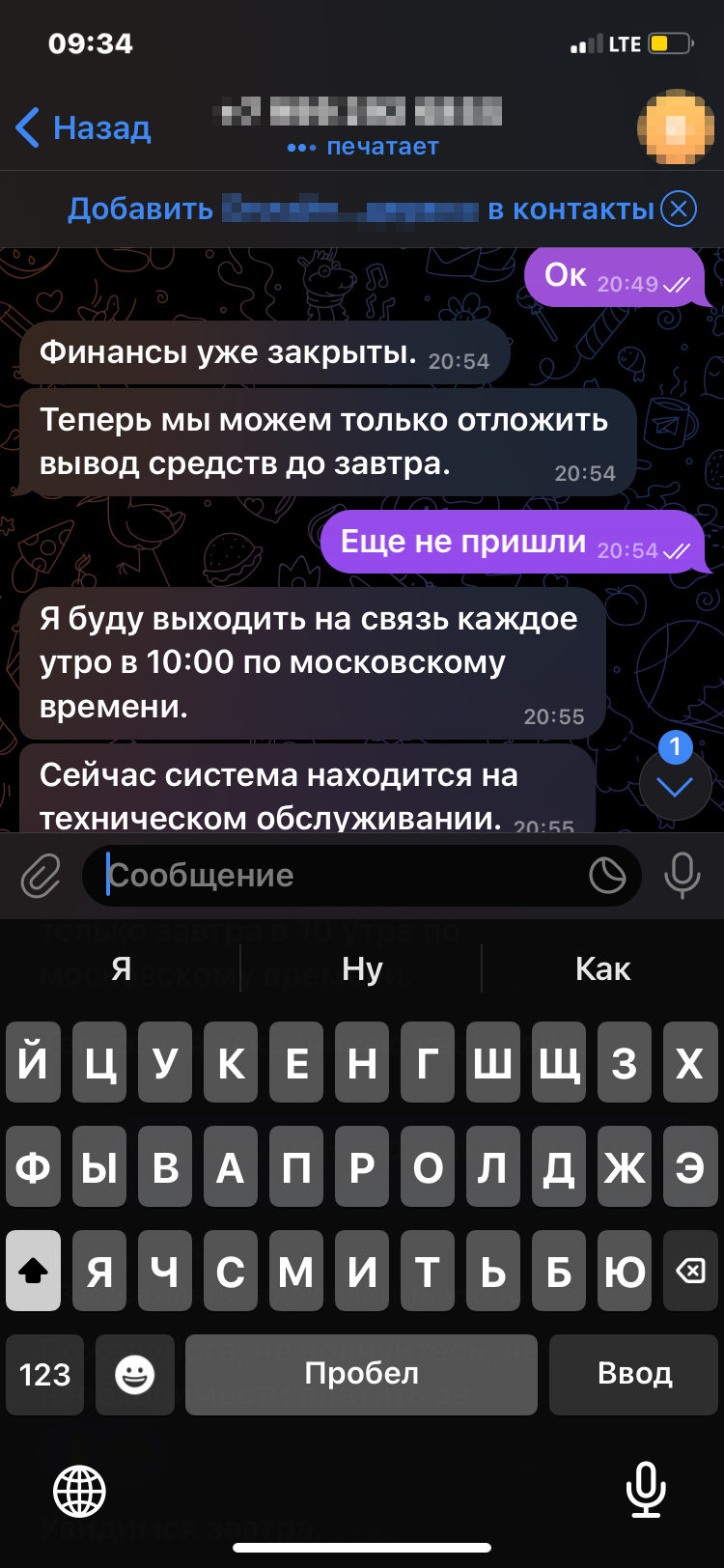This screenshot has width=724, height=1568.
Task: Tap the Пробел space key
Action: click(361, 1374)
